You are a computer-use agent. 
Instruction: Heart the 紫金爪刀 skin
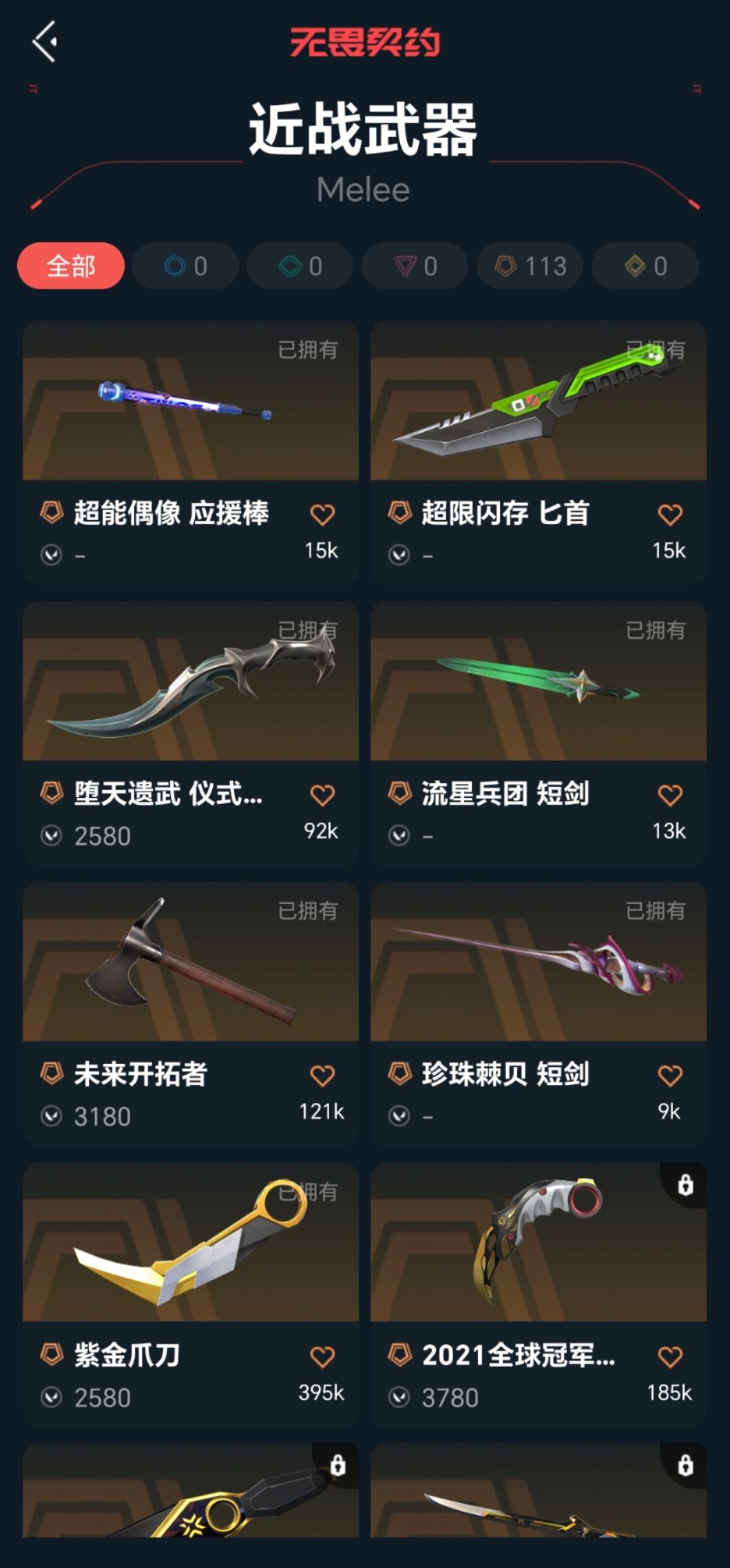[x=322, y=1356]
